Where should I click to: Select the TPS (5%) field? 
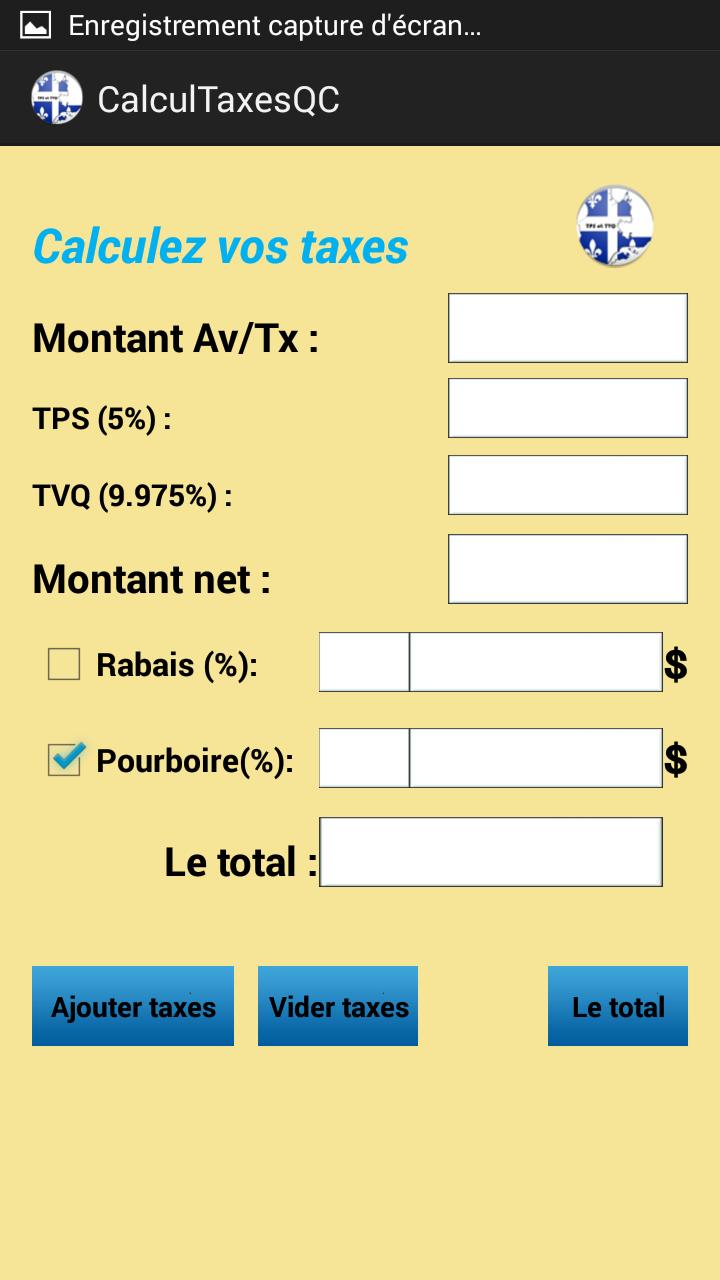[567, 408]
